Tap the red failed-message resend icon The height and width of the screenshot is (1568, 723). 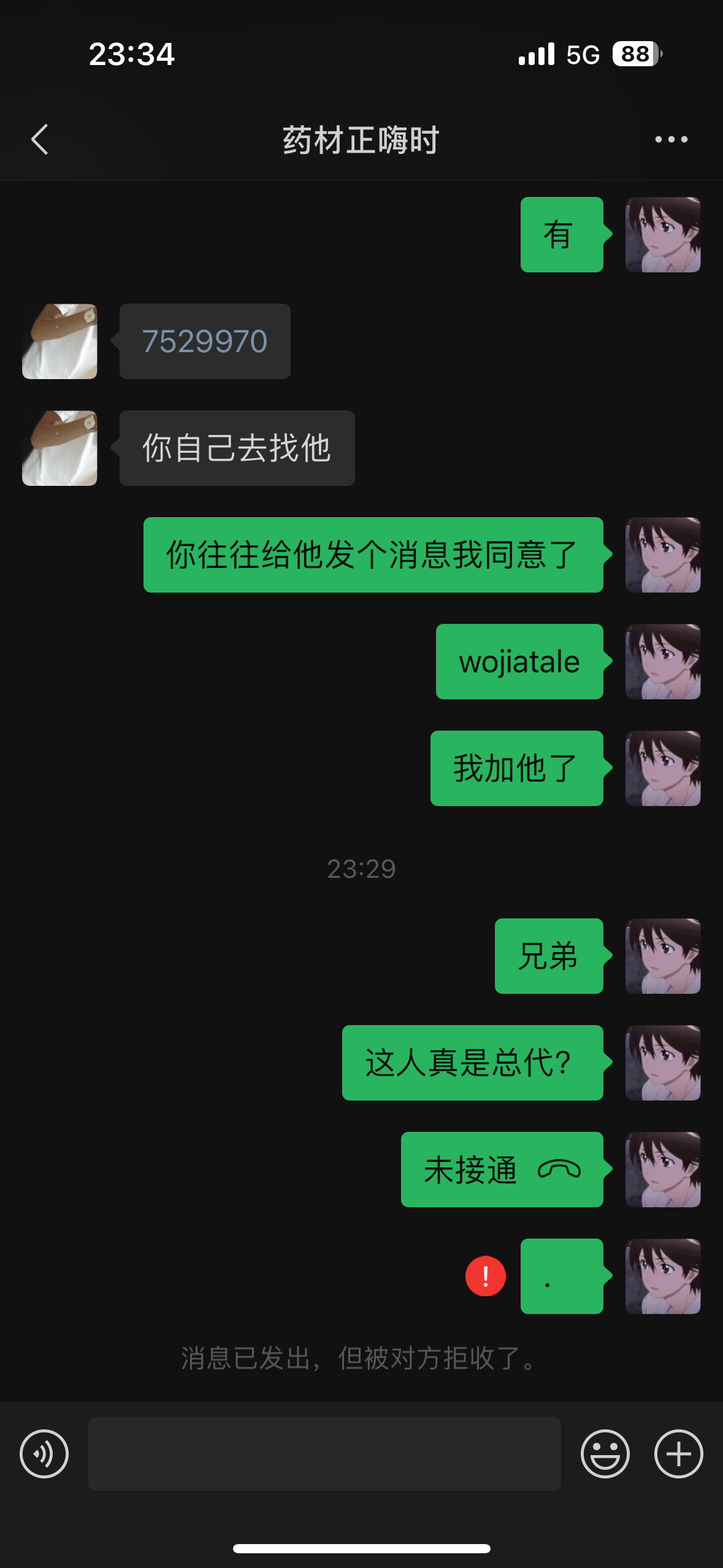[485, 1276]
